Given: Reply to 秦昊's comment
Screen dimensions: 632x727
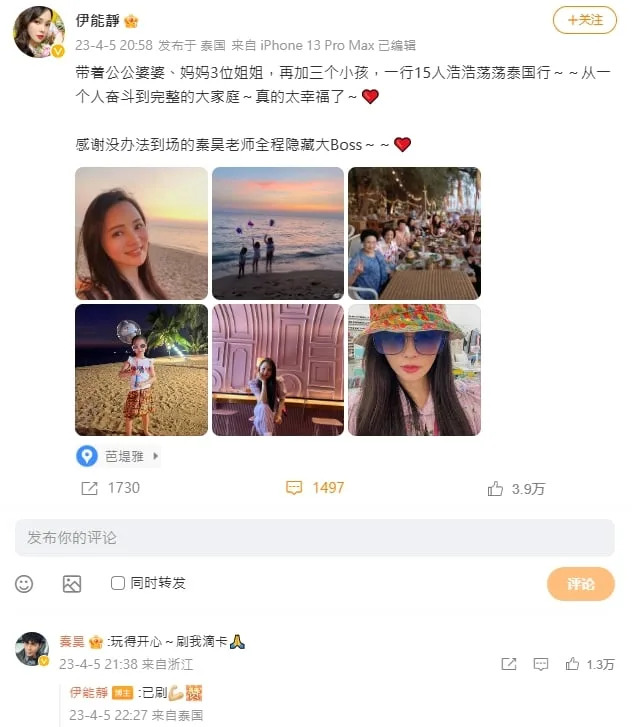Looking at the screenshot, I should tap(541, 664).
